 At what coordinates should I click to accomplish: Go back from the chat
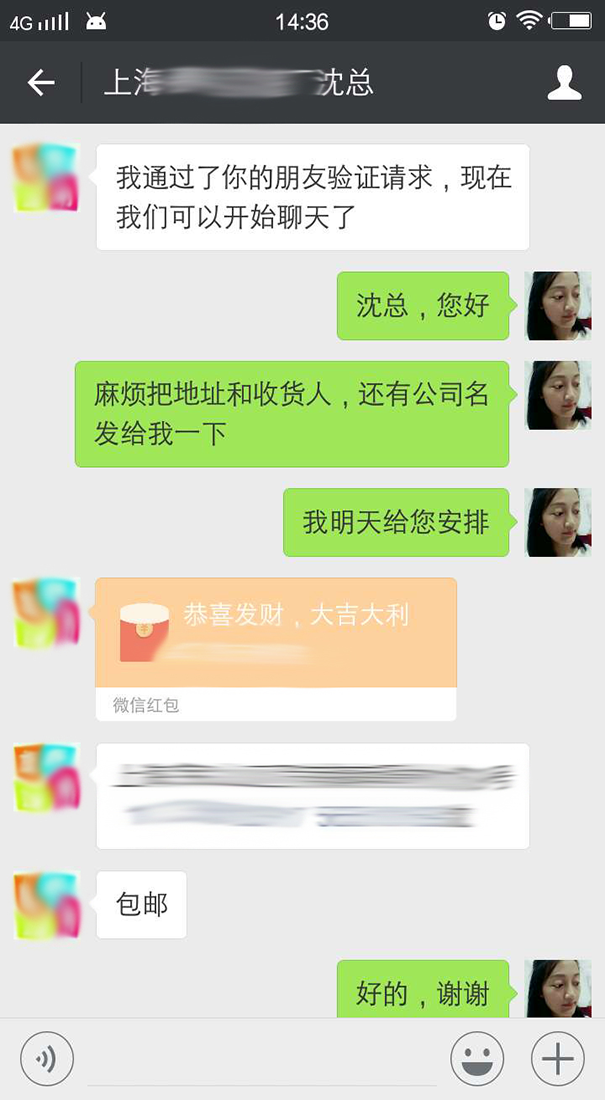click(41, 83)
